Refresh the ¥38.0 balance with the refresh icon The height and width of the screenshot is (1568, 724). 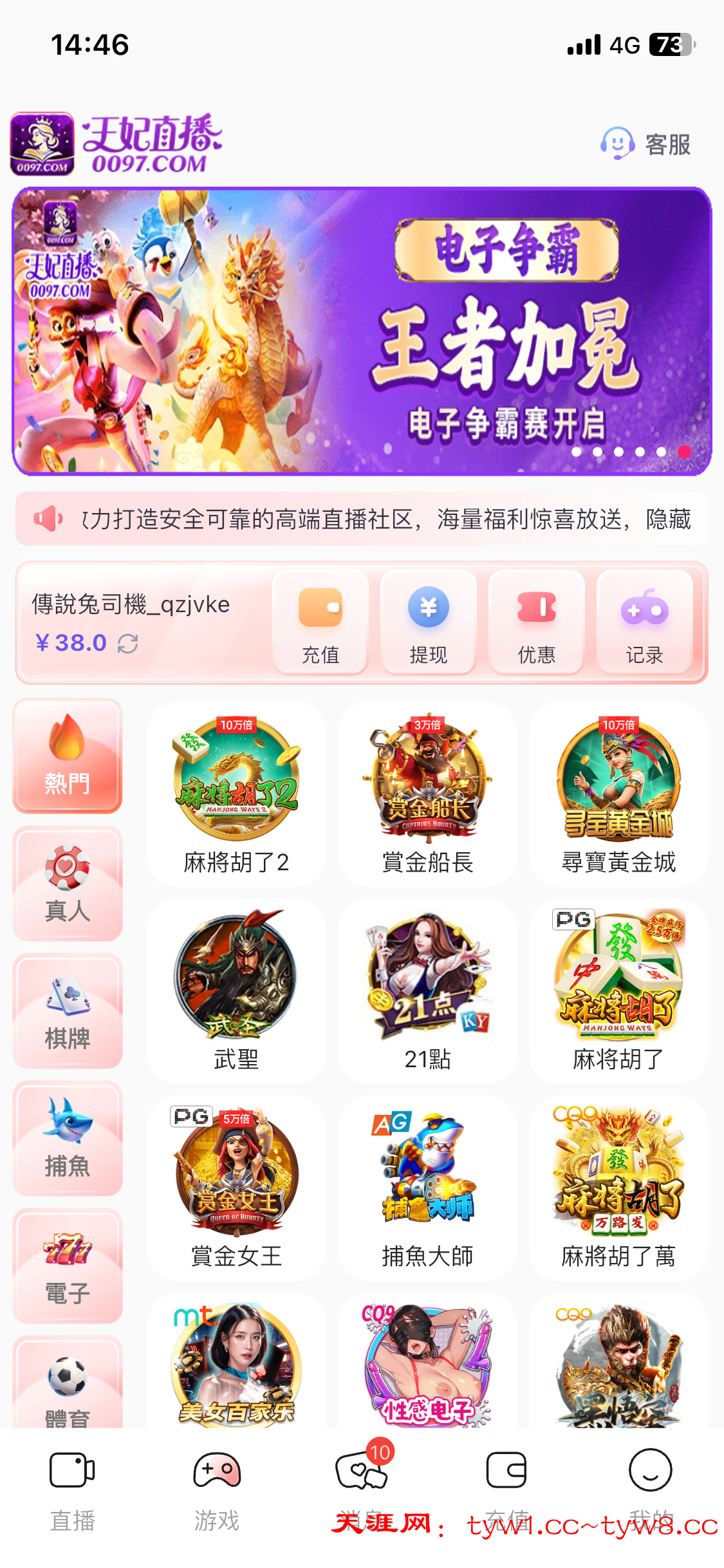(x=126, y=642)
